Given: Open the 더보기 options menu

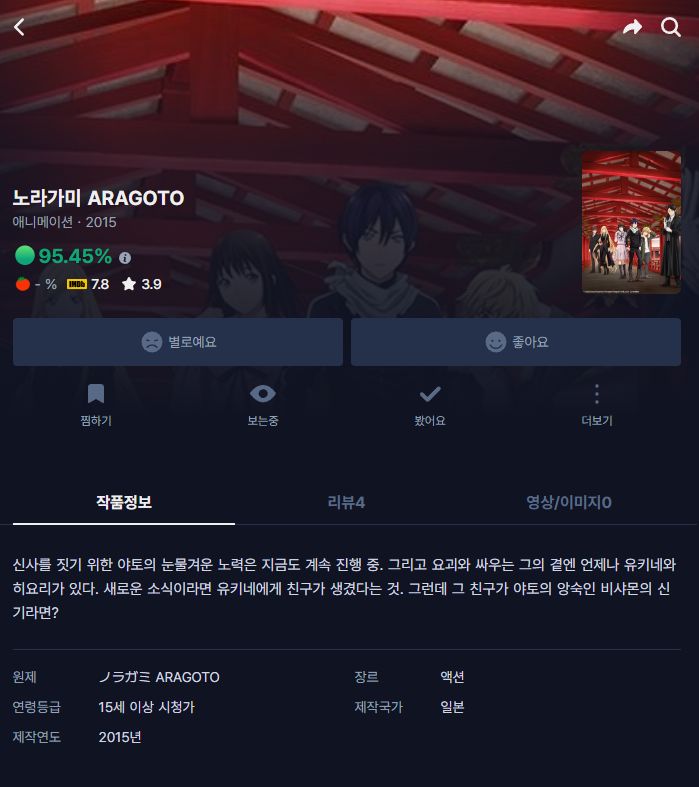Looking at the screenshot, I should click(x=597, y=404).
